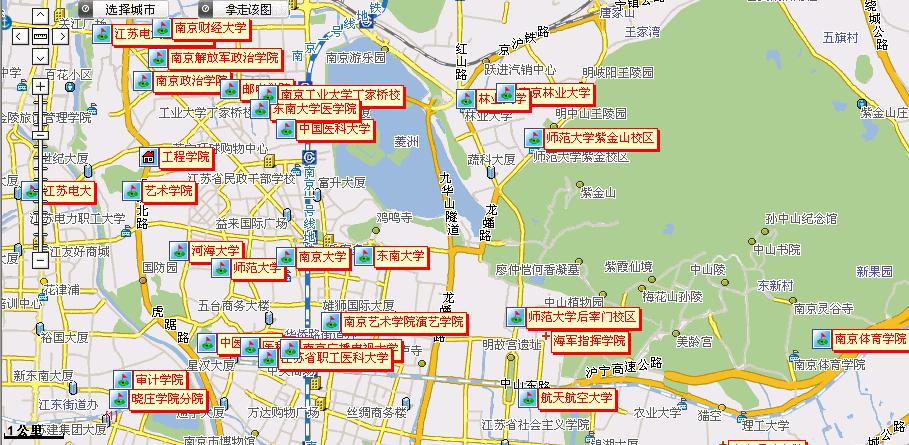The height and width of the screenshot is (445, 909).
Task: Open the 河海大学 marker
Action: click(215, 250)
